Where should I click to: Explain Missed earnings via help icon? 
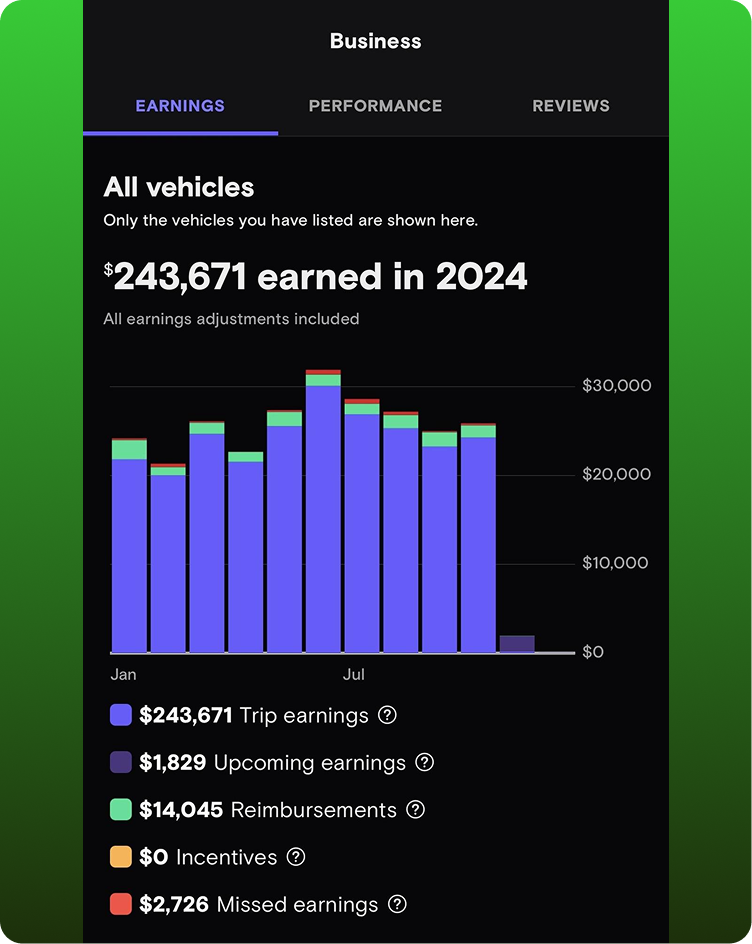click(x=398, y=905)
